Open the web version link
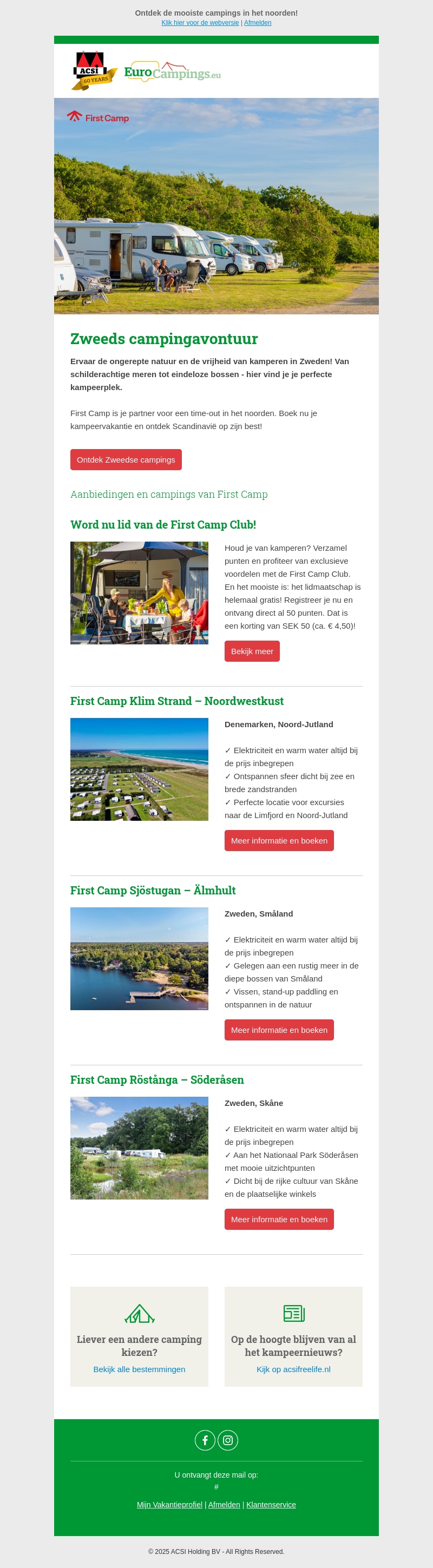The height and width of the screenshot is (1568, 433). point(200,23)
